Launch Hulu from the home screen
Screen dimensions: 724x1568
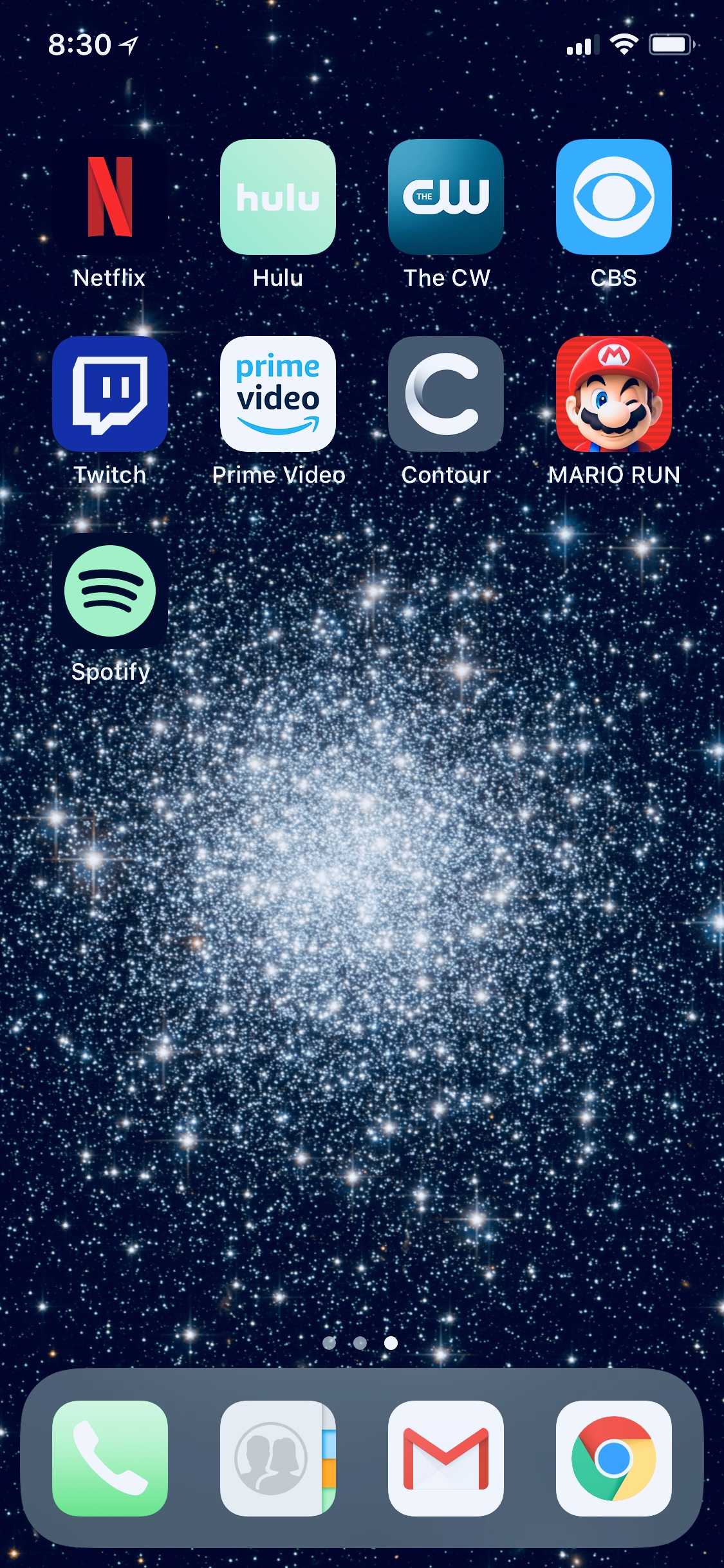[278, 197]
